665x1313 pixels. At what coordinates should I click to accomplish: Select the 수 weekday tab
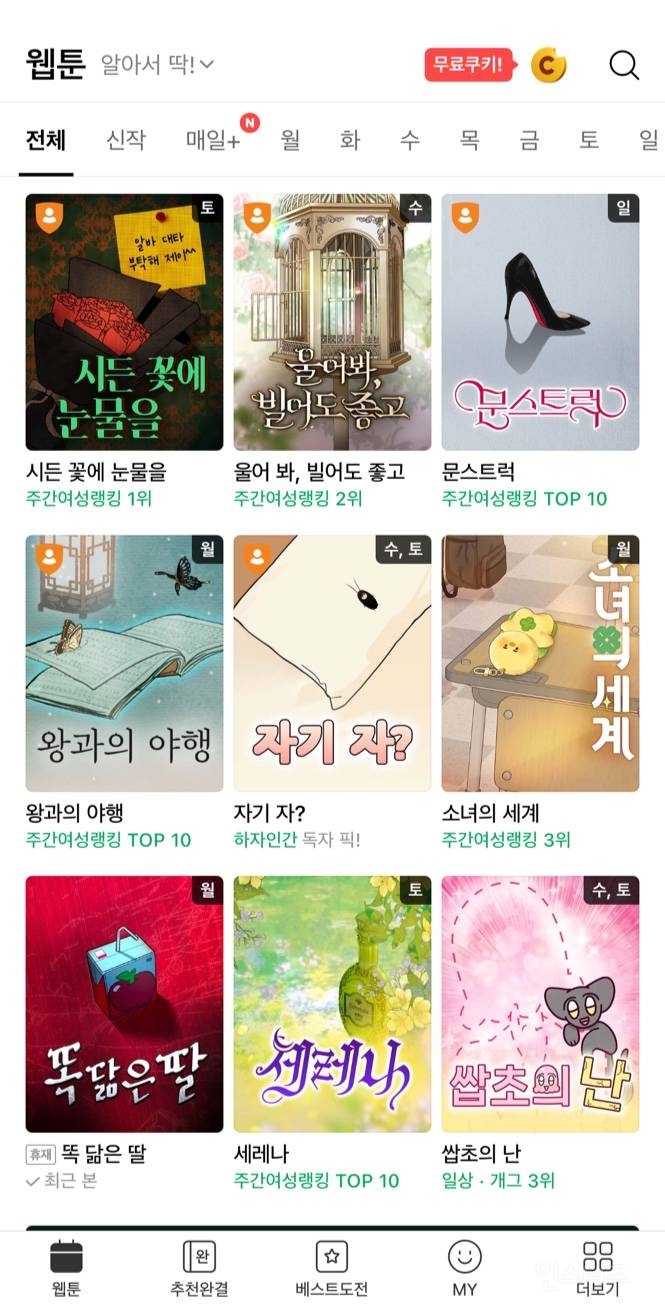[409, 140]
